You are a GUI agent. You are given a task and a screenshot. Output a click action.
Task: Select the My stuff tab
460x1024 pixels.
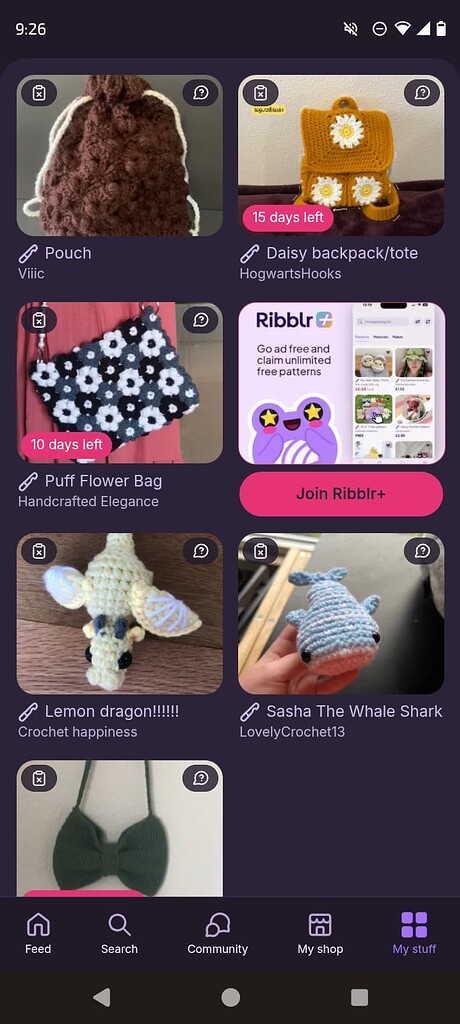pos(414,934)
